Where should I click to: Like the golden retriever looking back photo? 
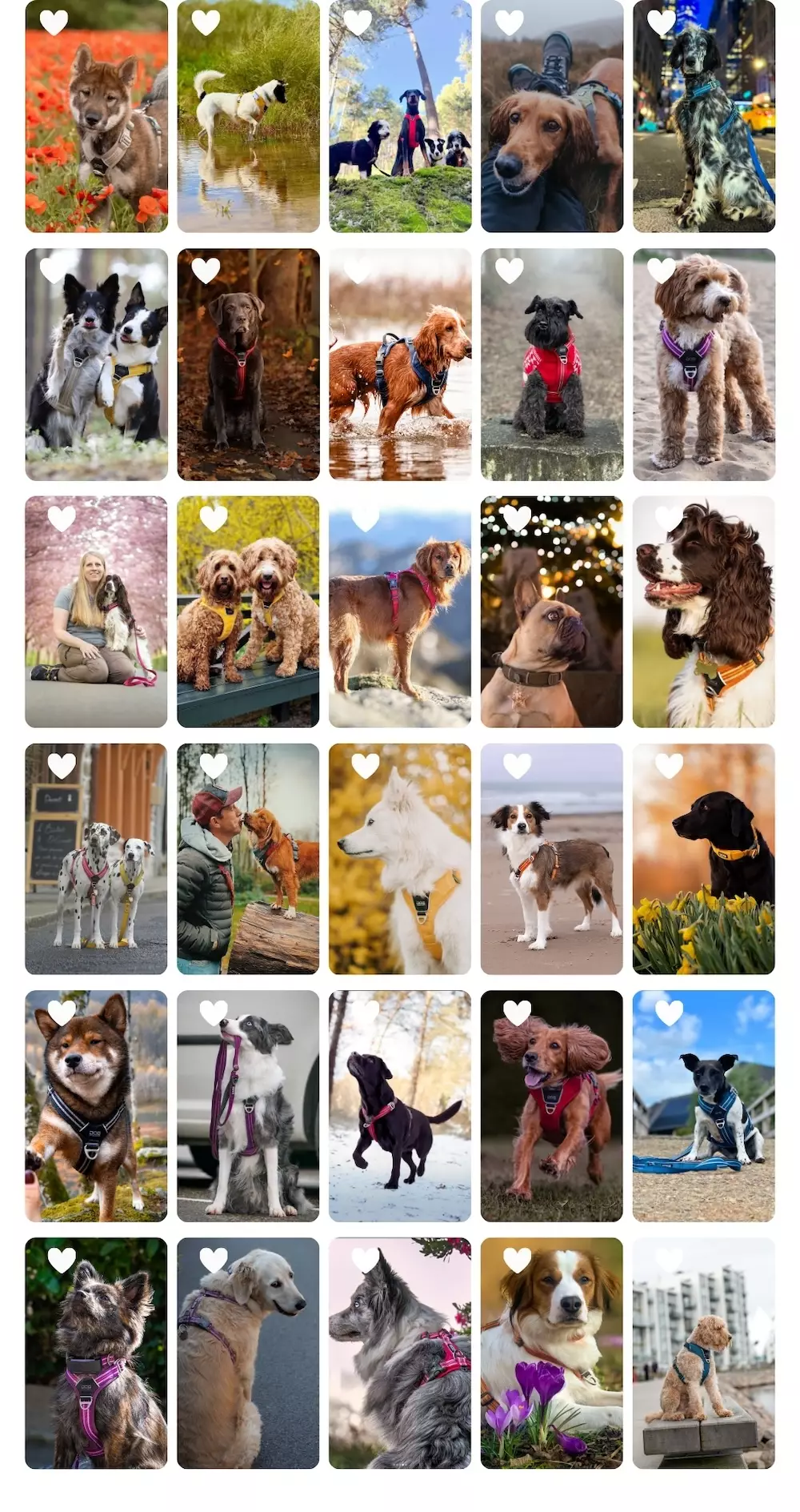pyautogui.click(x=214, y=1261)
